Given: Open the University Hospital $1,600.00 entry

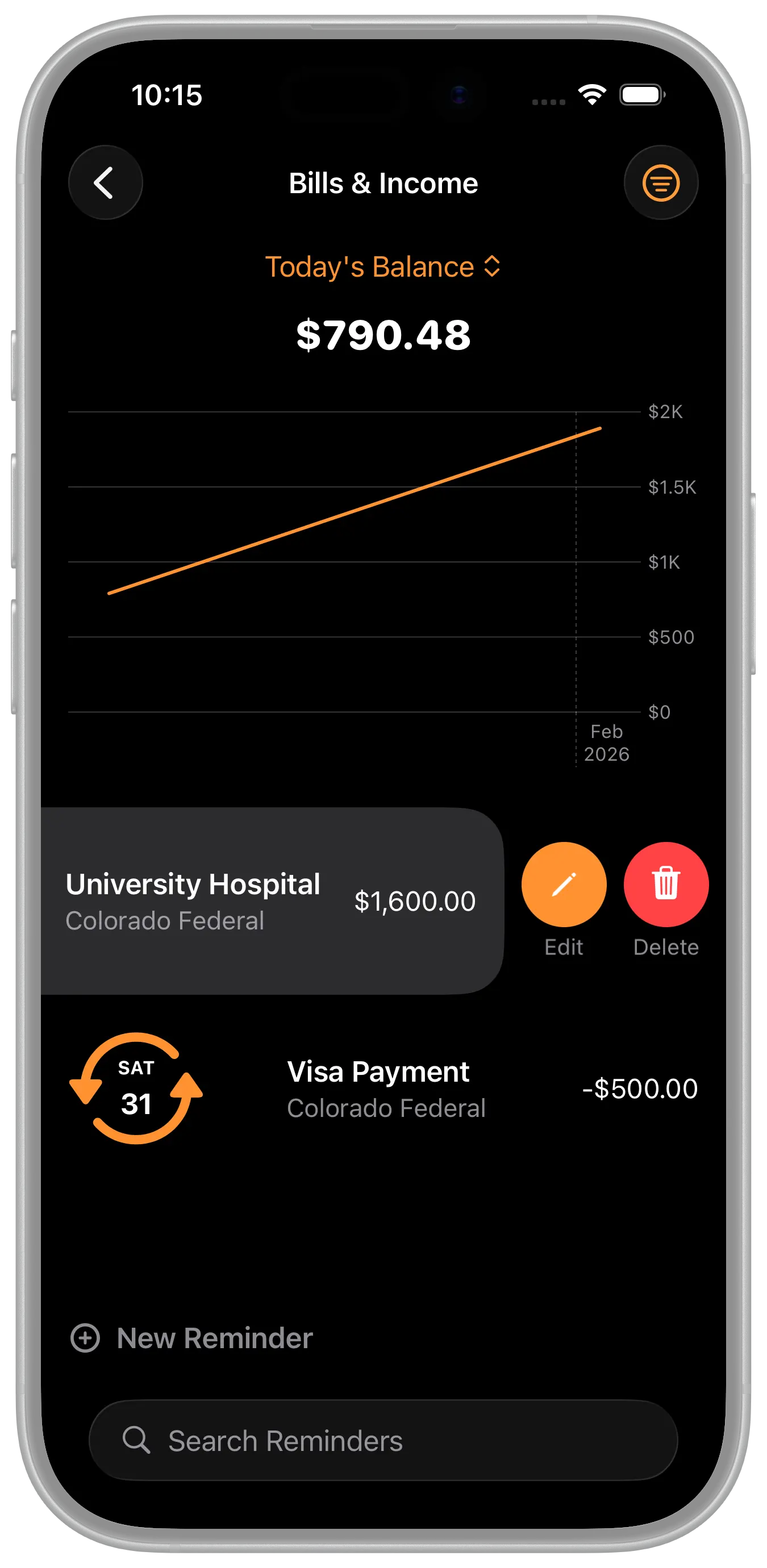Looking at the screenshot, I should (x=271, y=901).
